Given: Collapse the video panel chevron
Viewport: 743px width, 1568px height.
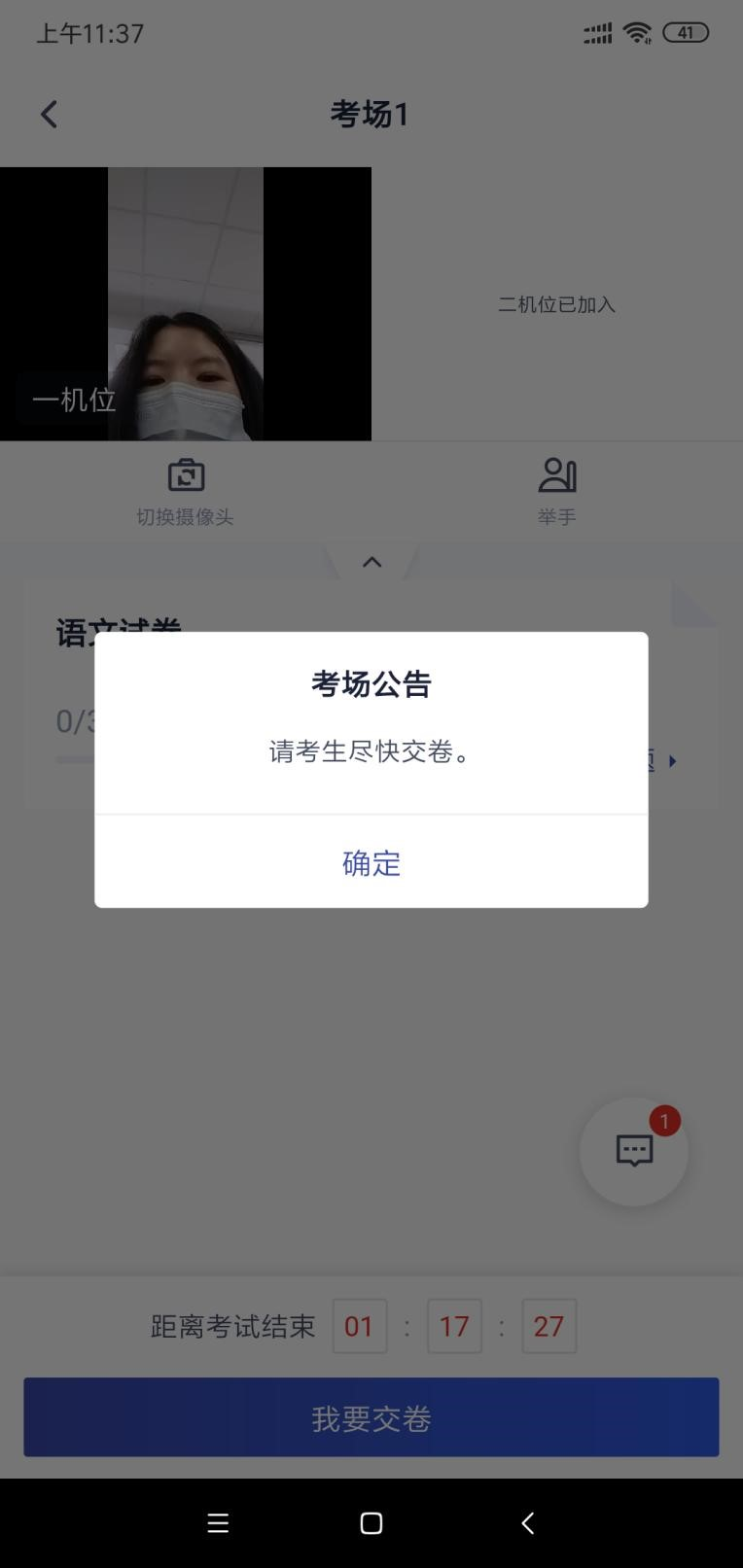Looking at the screenshot, I should [x=371, y=562].
